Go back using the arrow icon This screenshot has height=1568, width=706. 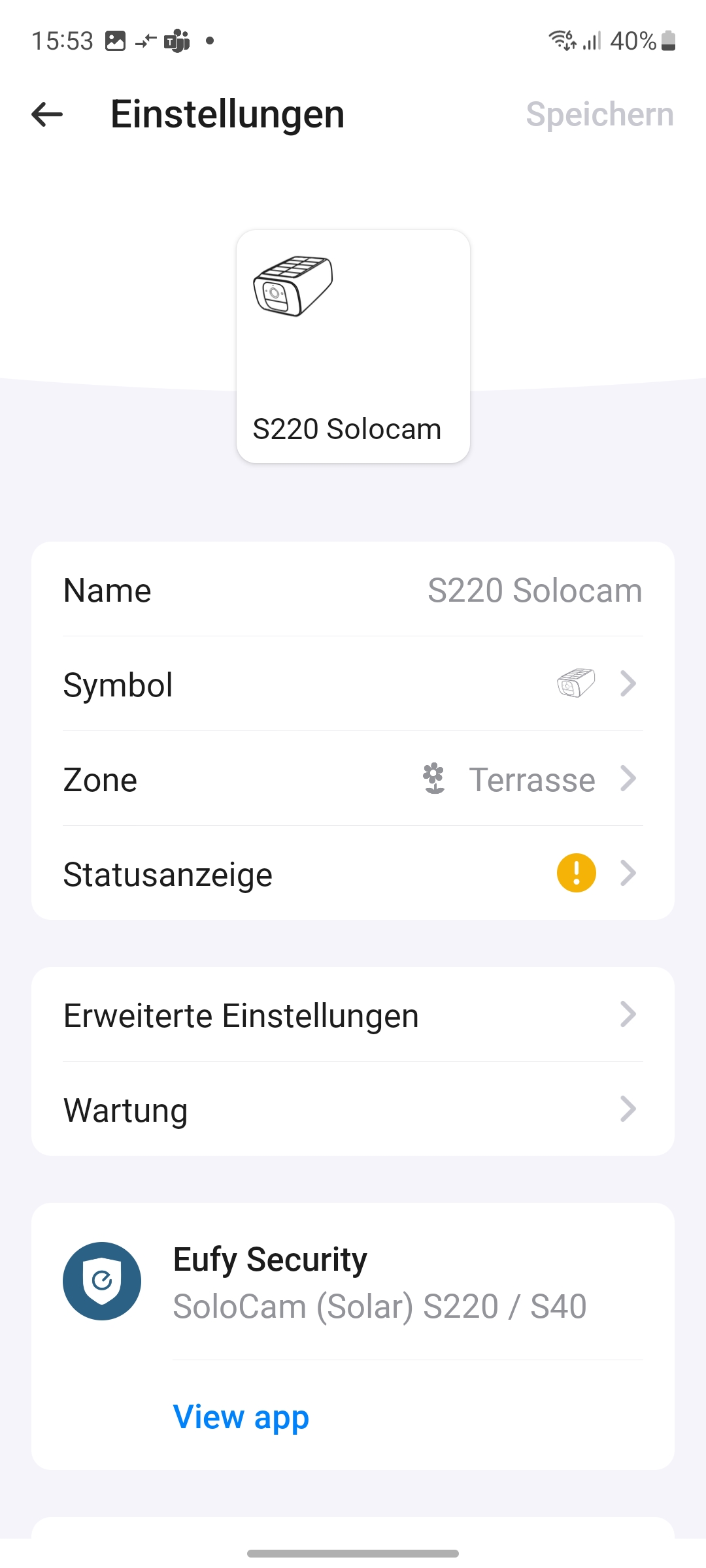pos(47,114)
